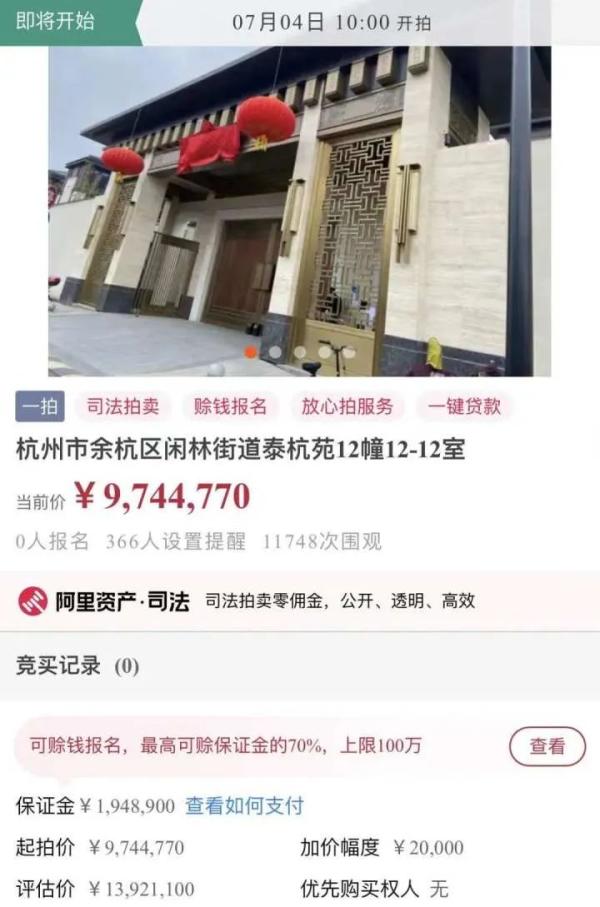Open the 竞买记录 section
Screen dimensions: 600x907
[78, 665]
